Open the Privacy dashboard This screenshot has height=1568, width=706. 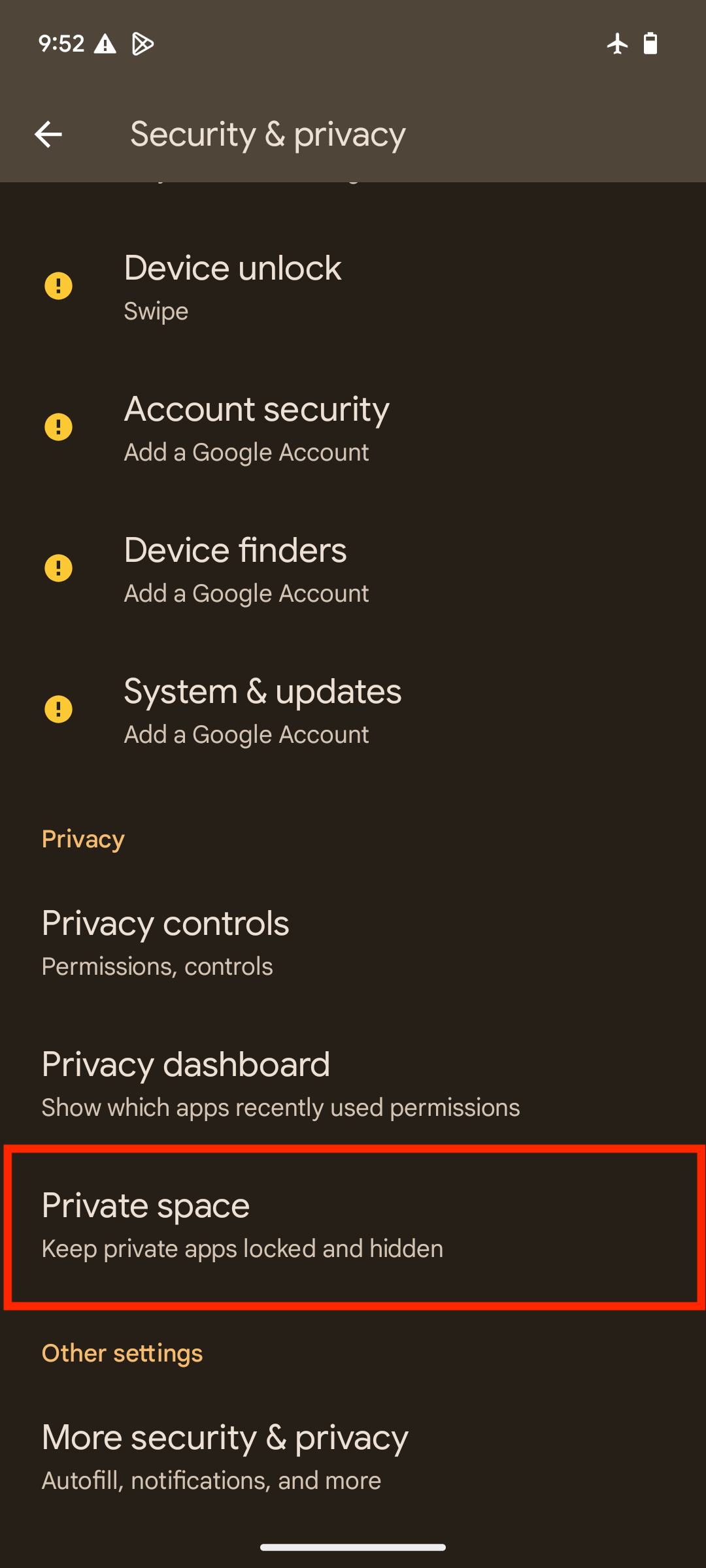pos(353,1084)
